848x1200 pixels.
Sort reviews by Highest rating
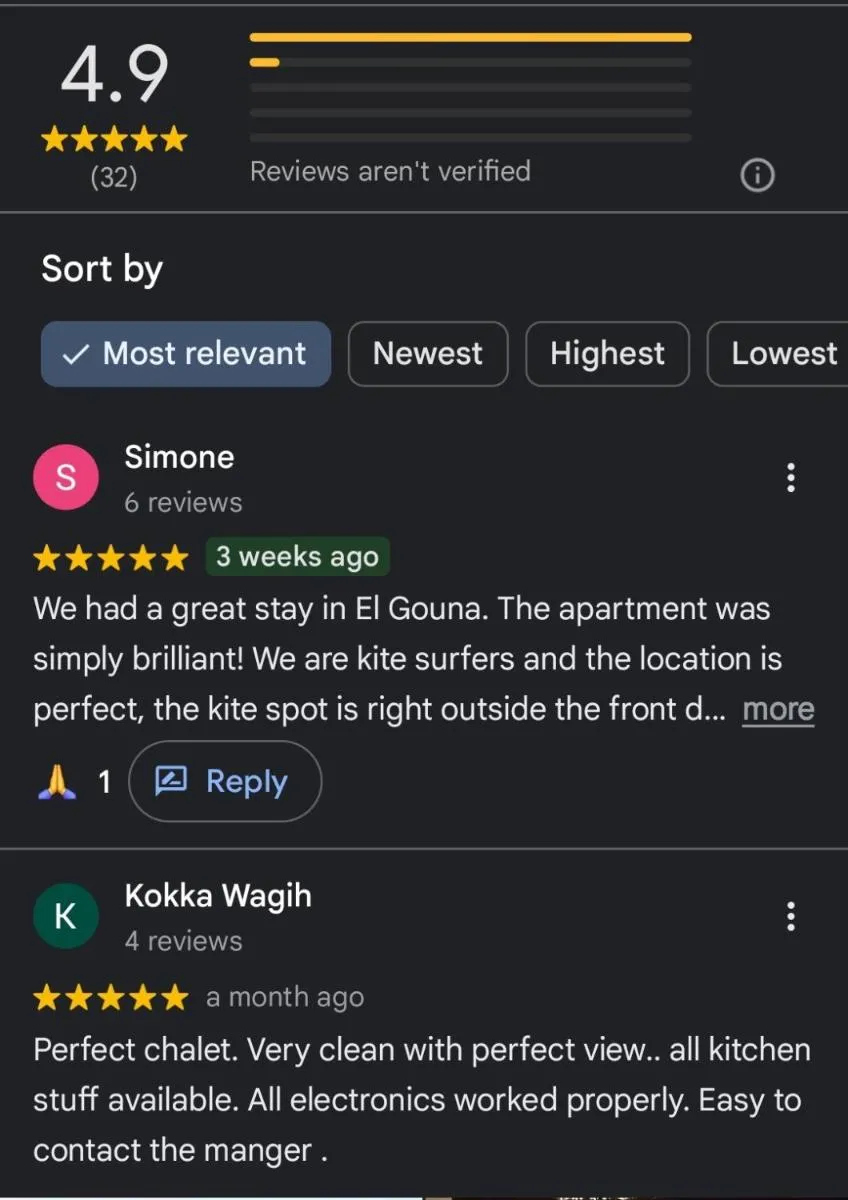click(x=607, y=354)
